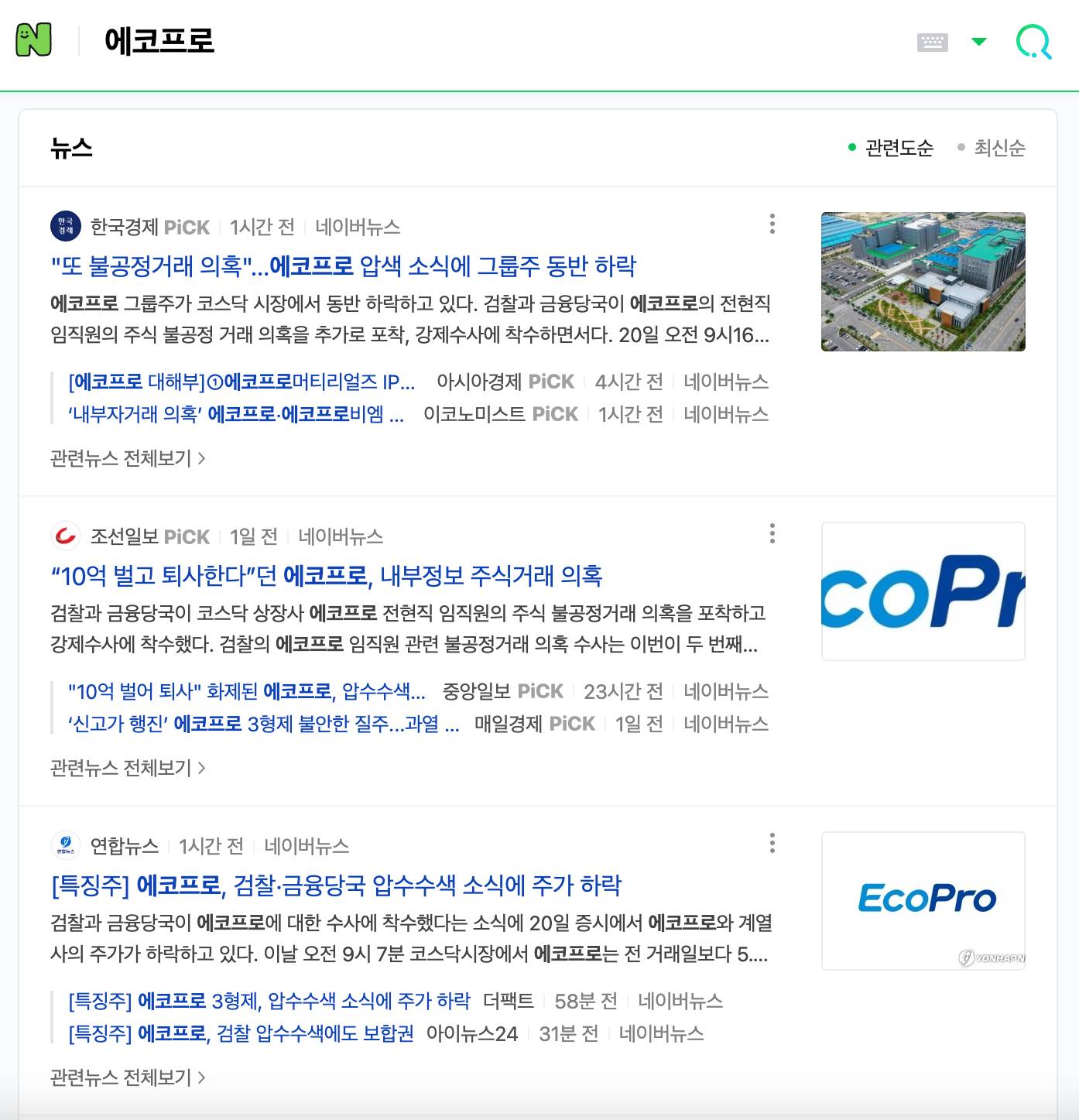Open the EcoPro logo thumbnail of the Yonhap article

[923, 900]
